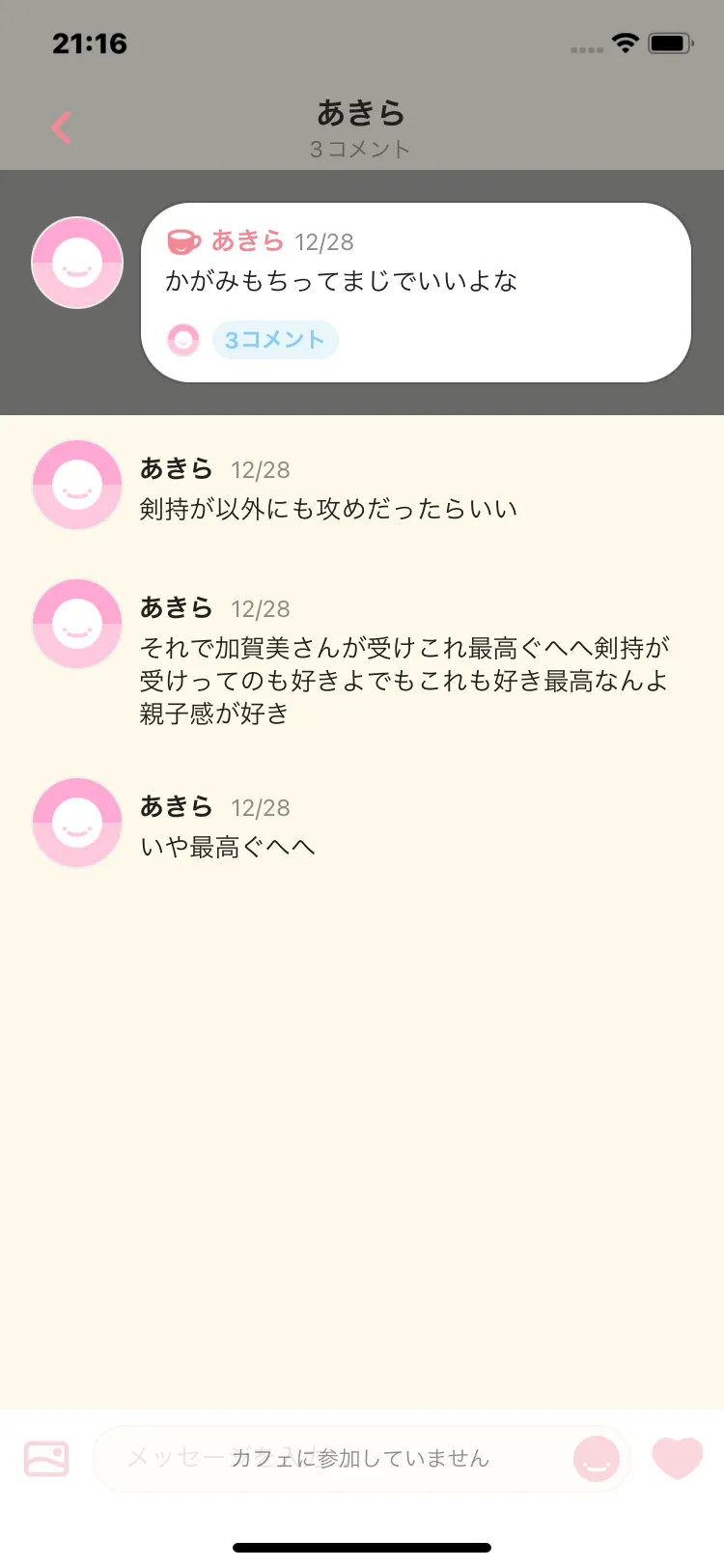Screen dimensions: 724x1568
Task: Open the smiley stamp picker
Action: coord(597,1458)
